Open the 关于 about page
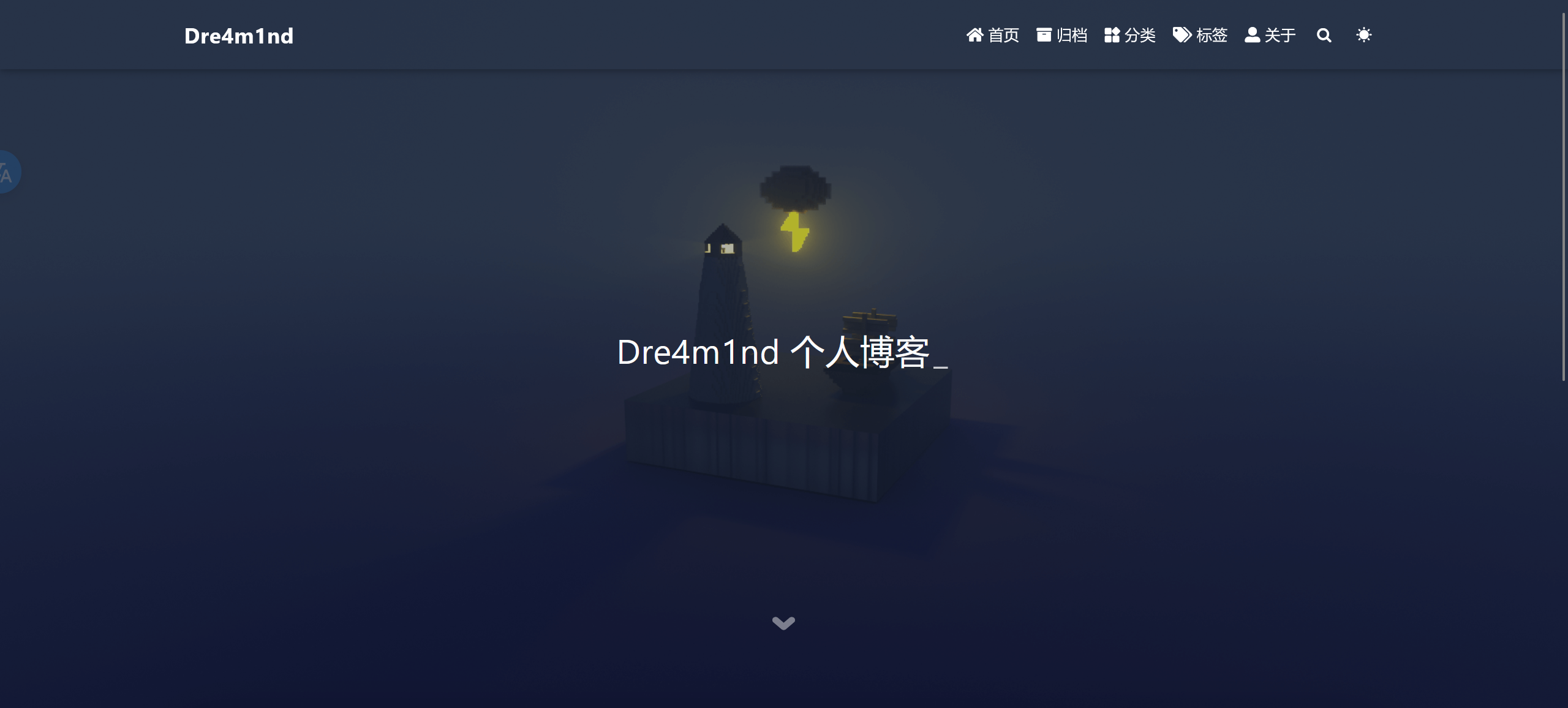Image resolution: width=1568 pixels, height=708 pixels. click(x=1270, y=36)
